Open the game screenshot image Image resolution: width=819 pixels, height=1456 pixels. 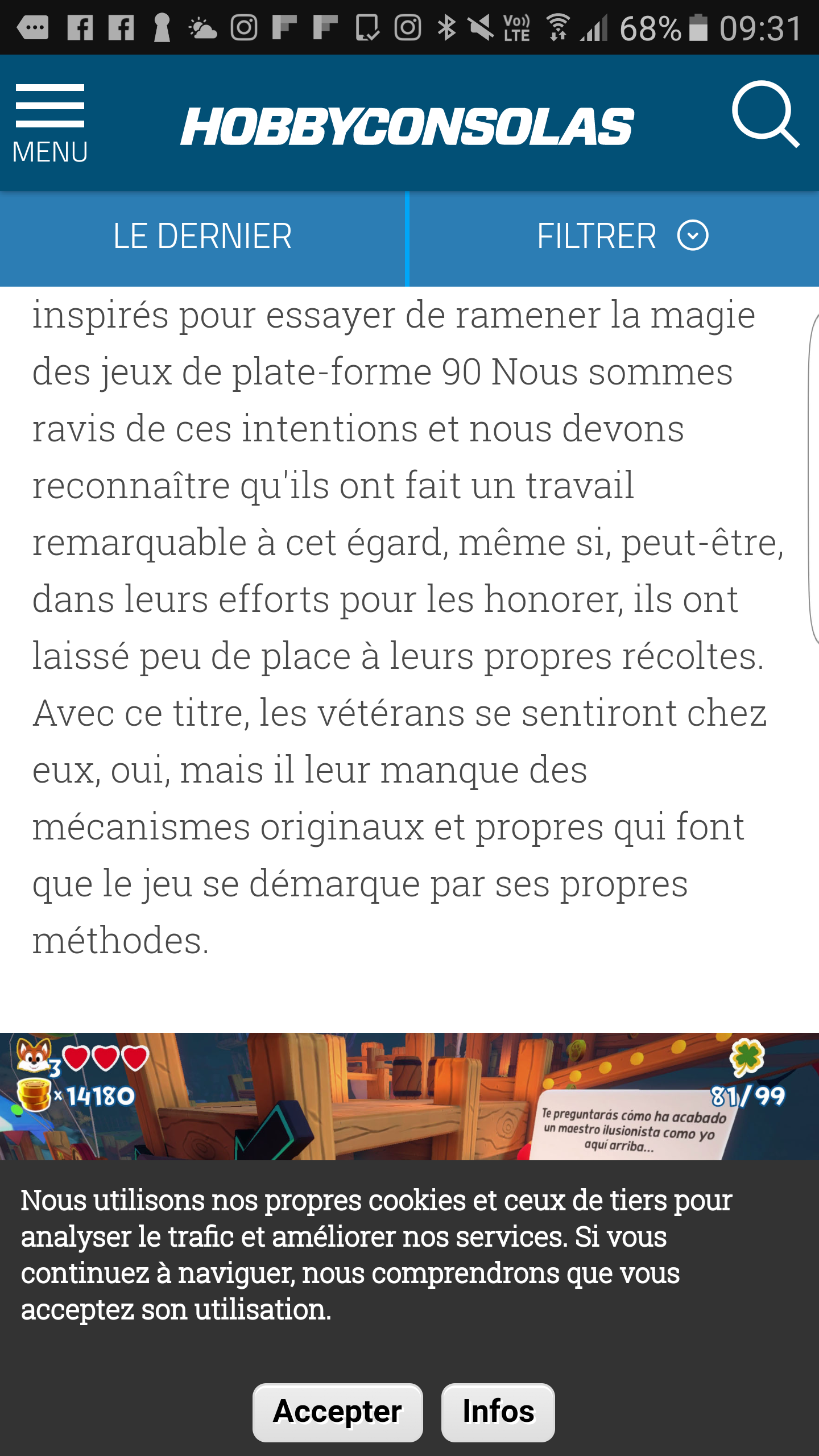(409, 1097)
